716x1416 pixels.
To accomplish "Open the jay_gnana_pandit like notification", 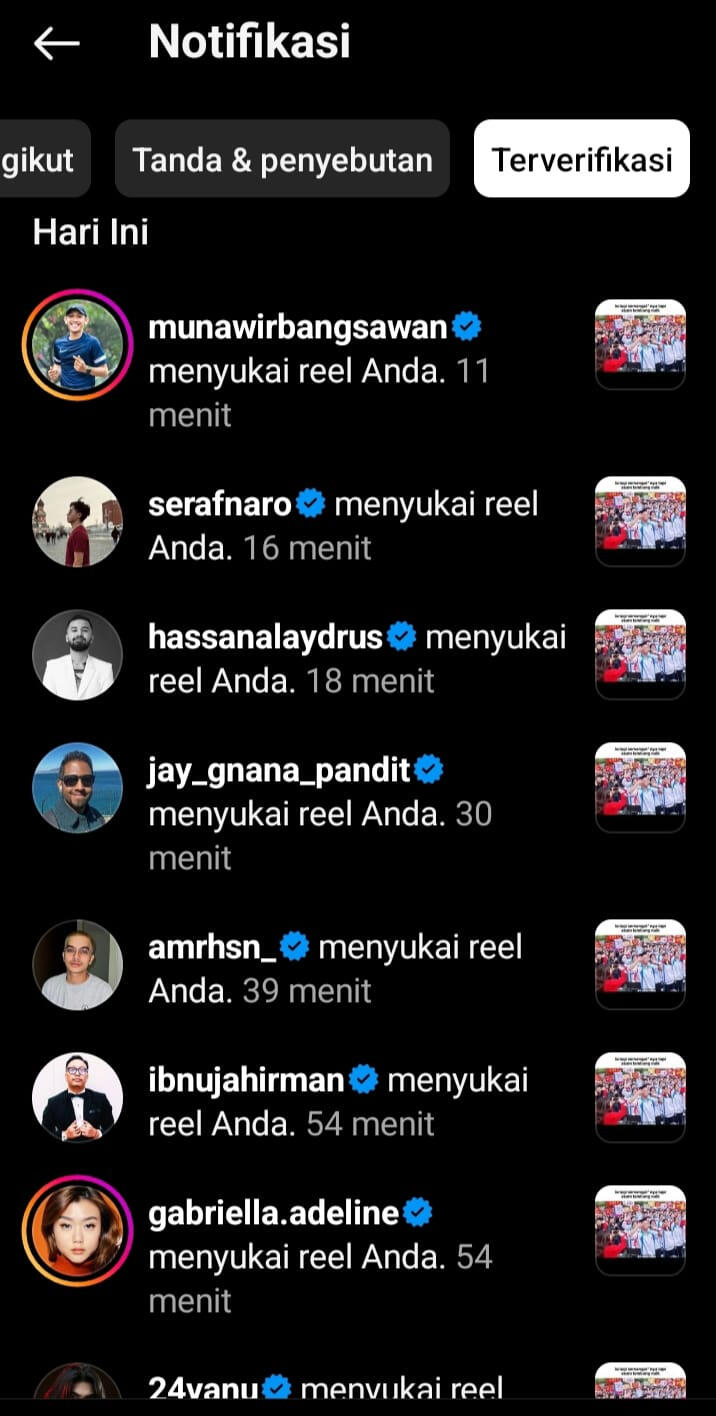I will 320,812.
